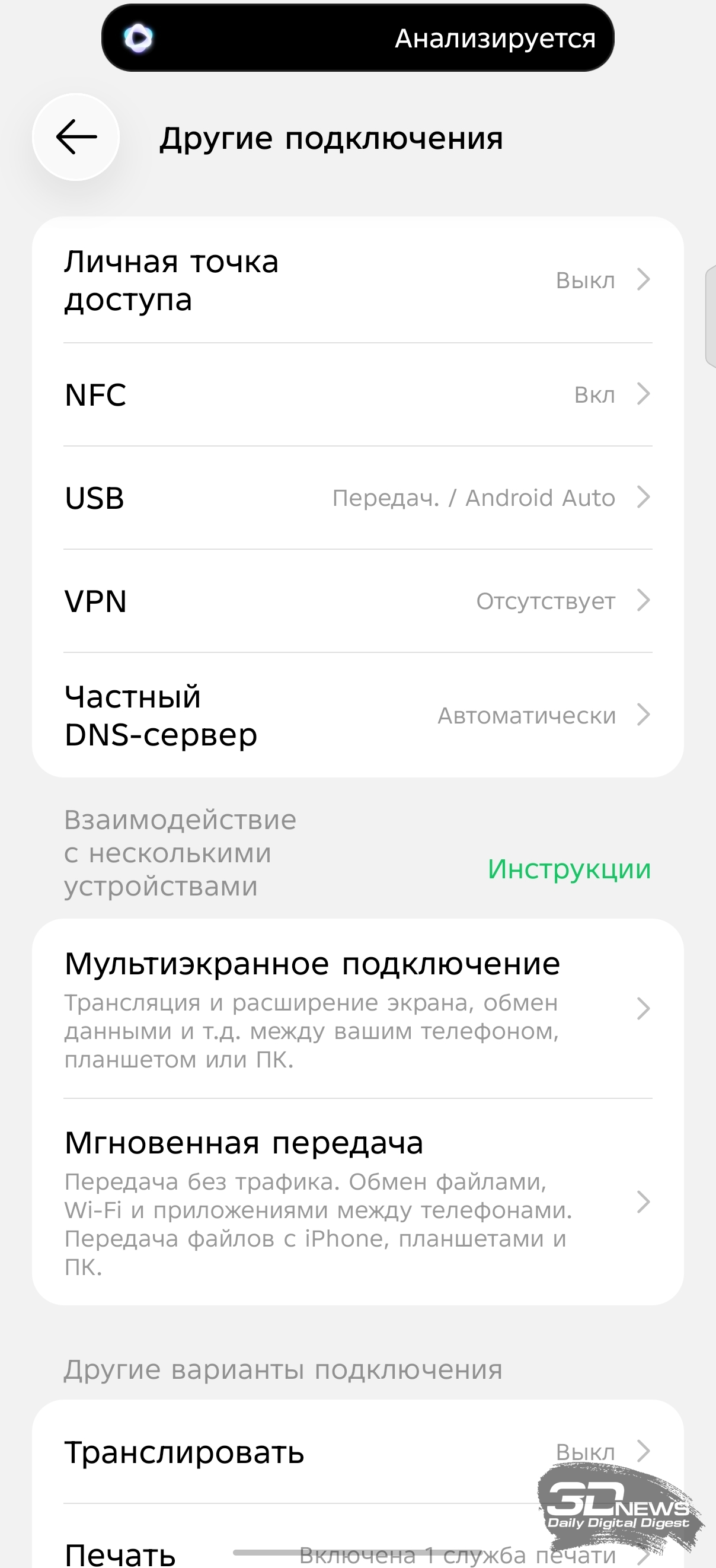This screenshot has width=716, height=1568.
Task: Tap the Анализируется pill at the top
Action: [357, 38]
